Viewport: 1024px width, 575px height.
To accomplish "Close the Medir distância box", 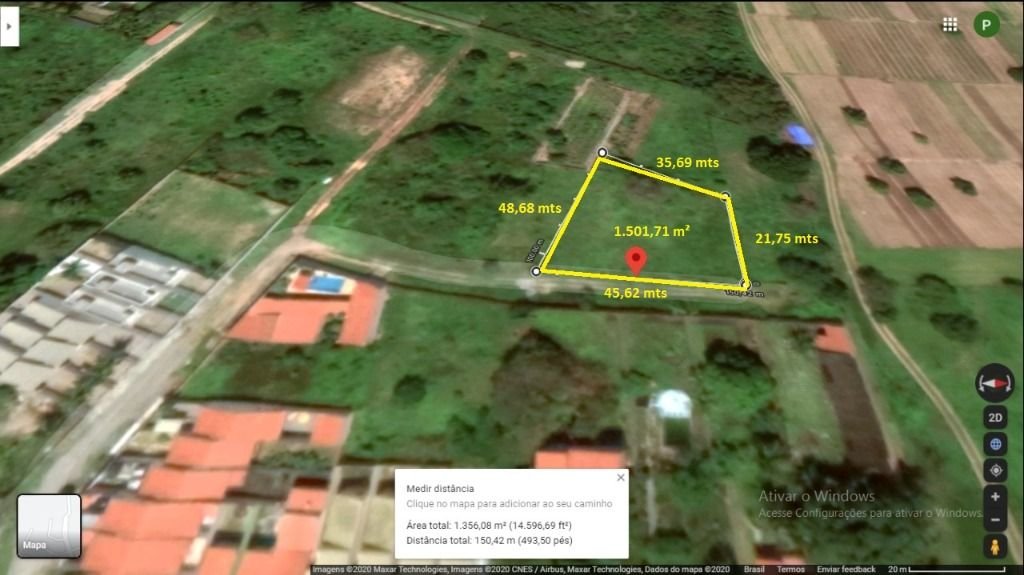I will coord(620,478).
